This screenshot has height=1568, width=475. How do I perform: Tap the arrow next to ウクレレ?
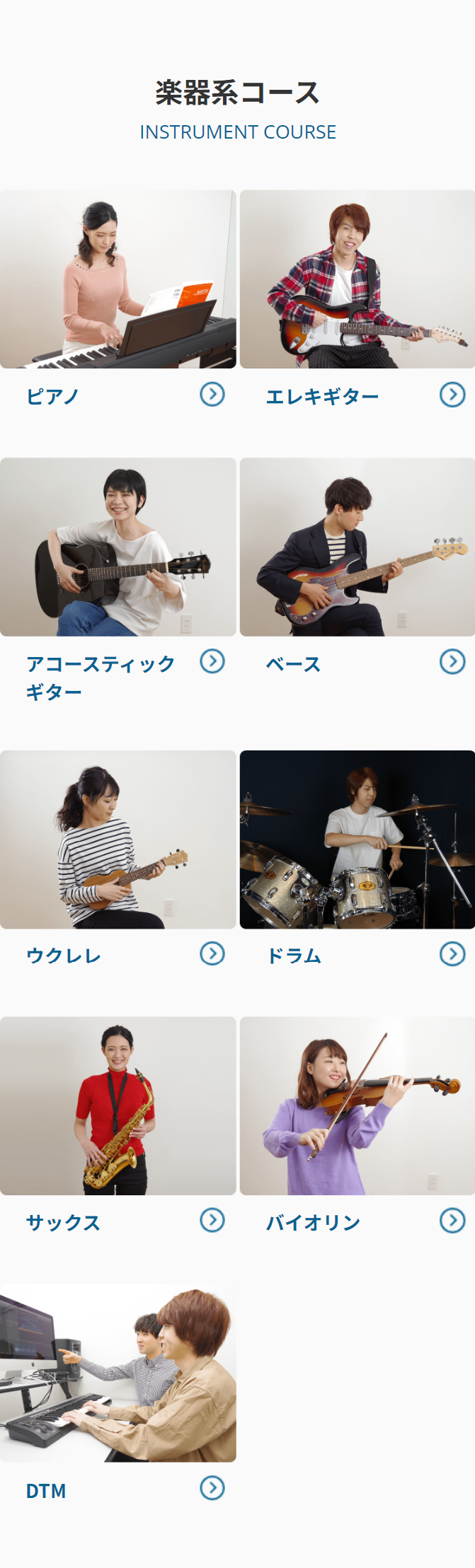[x=212, y=953]
